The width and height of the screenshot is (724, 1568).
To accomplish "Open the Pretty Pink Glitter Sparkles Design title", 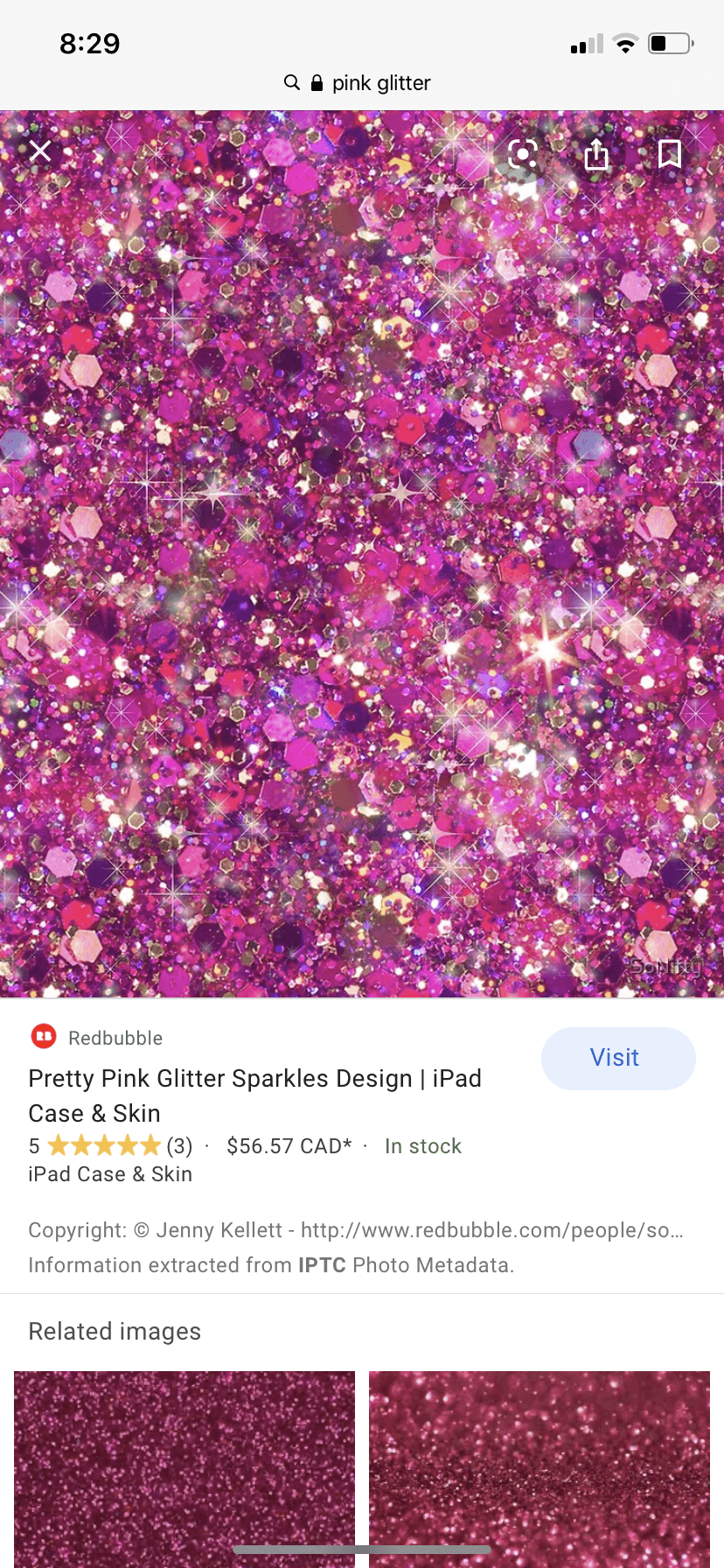I will click(x=255, y=1095).
